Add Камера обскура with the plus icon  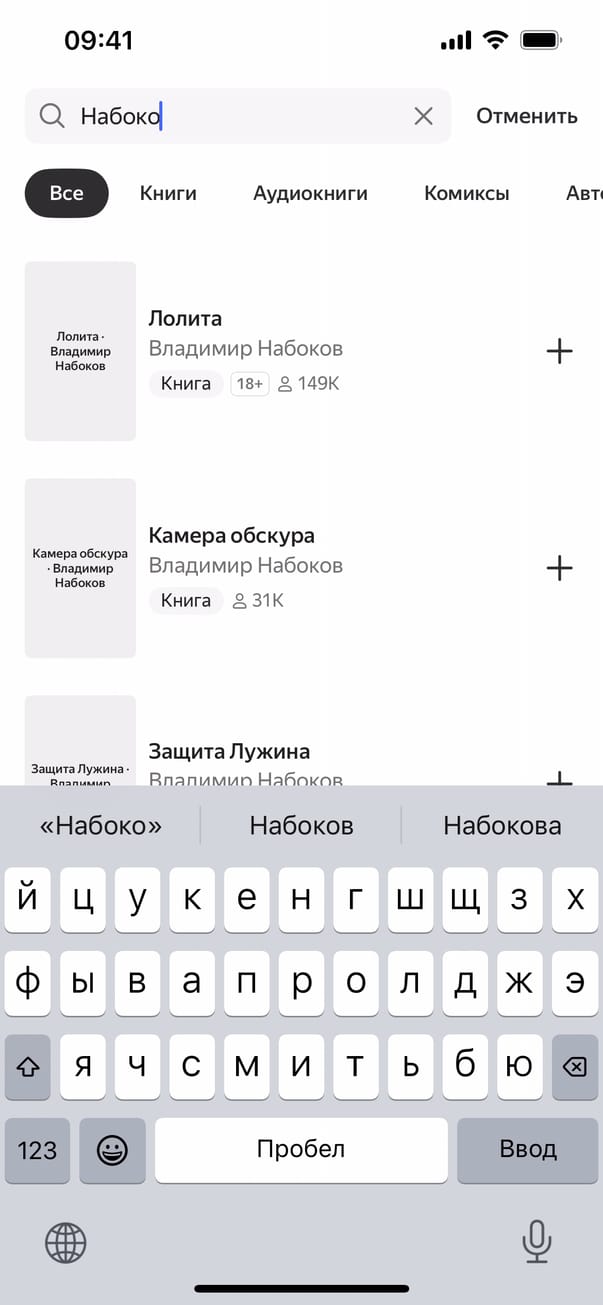pyautogui.click(x=559, y=568)
